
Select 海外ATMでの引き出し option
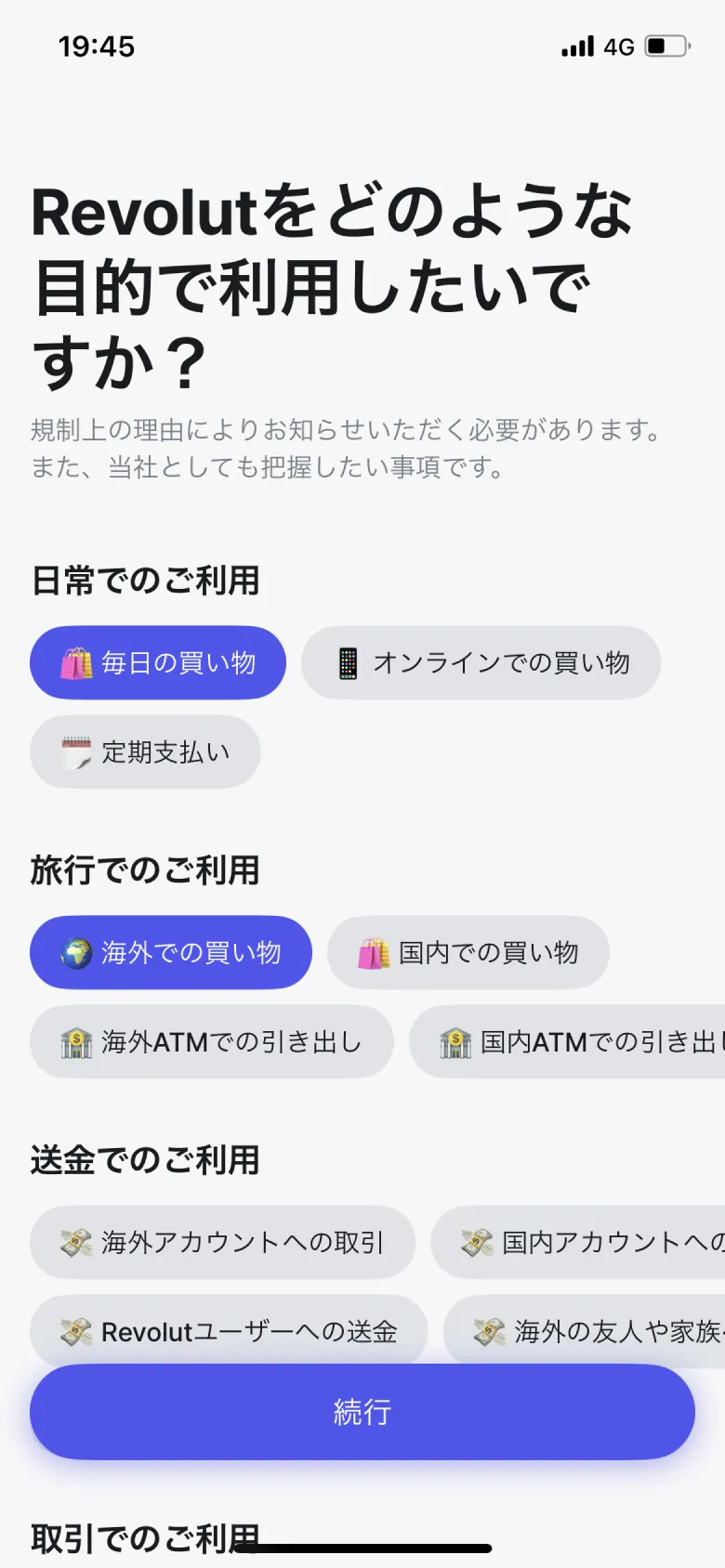tap(211, 1042)
